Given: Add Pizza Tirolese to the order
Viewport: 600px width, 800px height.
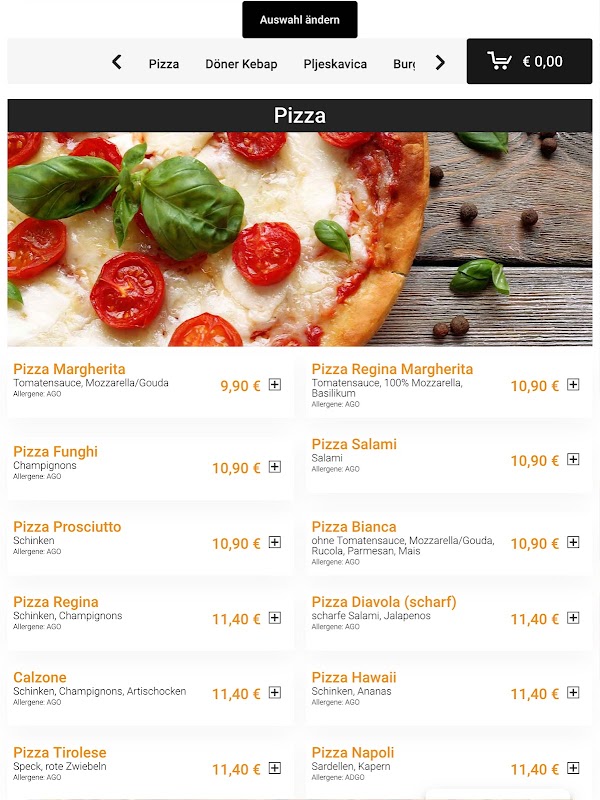Looking at the screenshot, I should 275,768.
